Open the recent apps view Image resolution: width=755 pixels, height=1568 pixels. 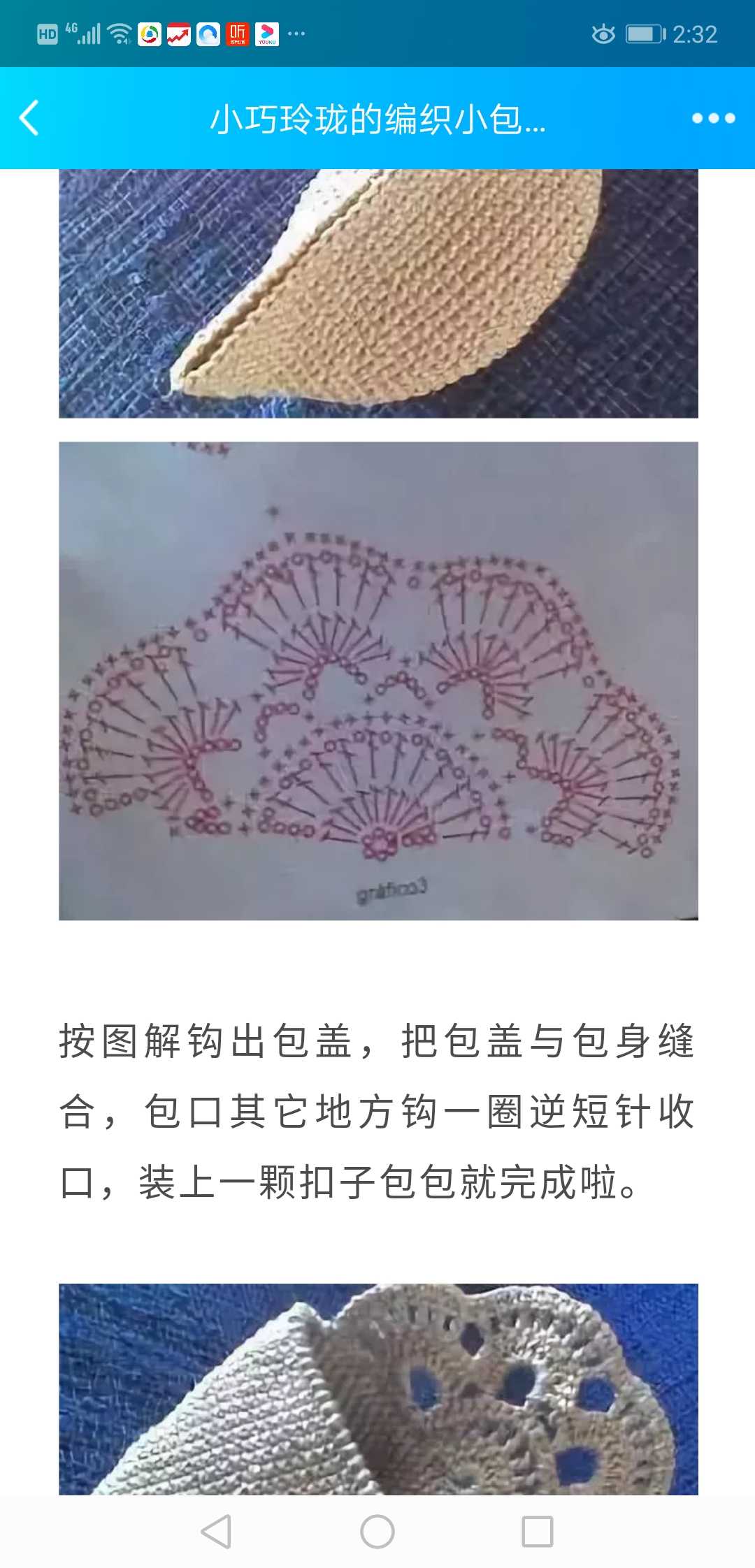click(538, 1532)
